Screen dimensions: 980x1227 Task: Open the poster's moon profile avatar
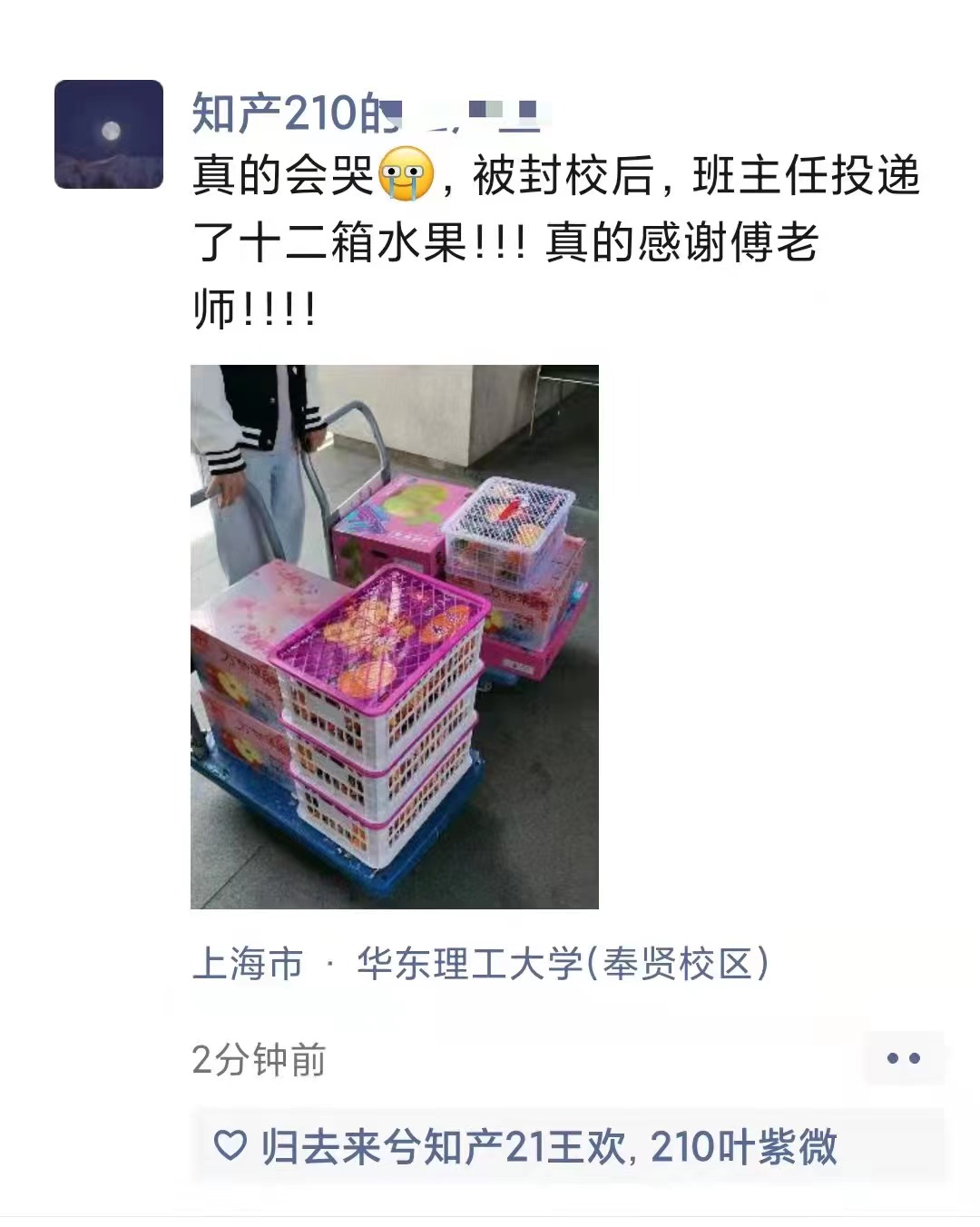tap(109, 134)
